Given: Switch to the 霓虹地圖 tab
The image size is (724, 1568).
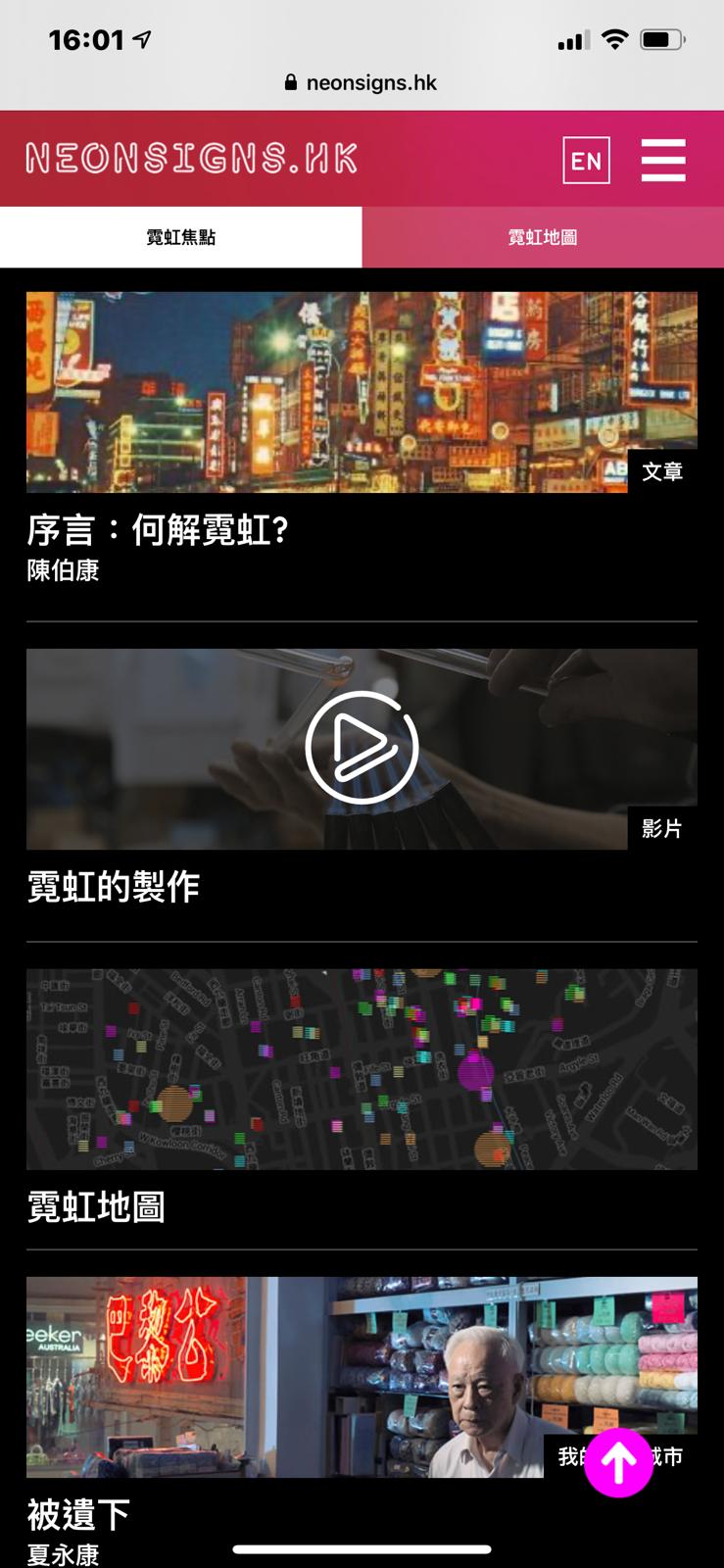Looking at the screenshot, I should pyautogui.click(x=543, y=237).
